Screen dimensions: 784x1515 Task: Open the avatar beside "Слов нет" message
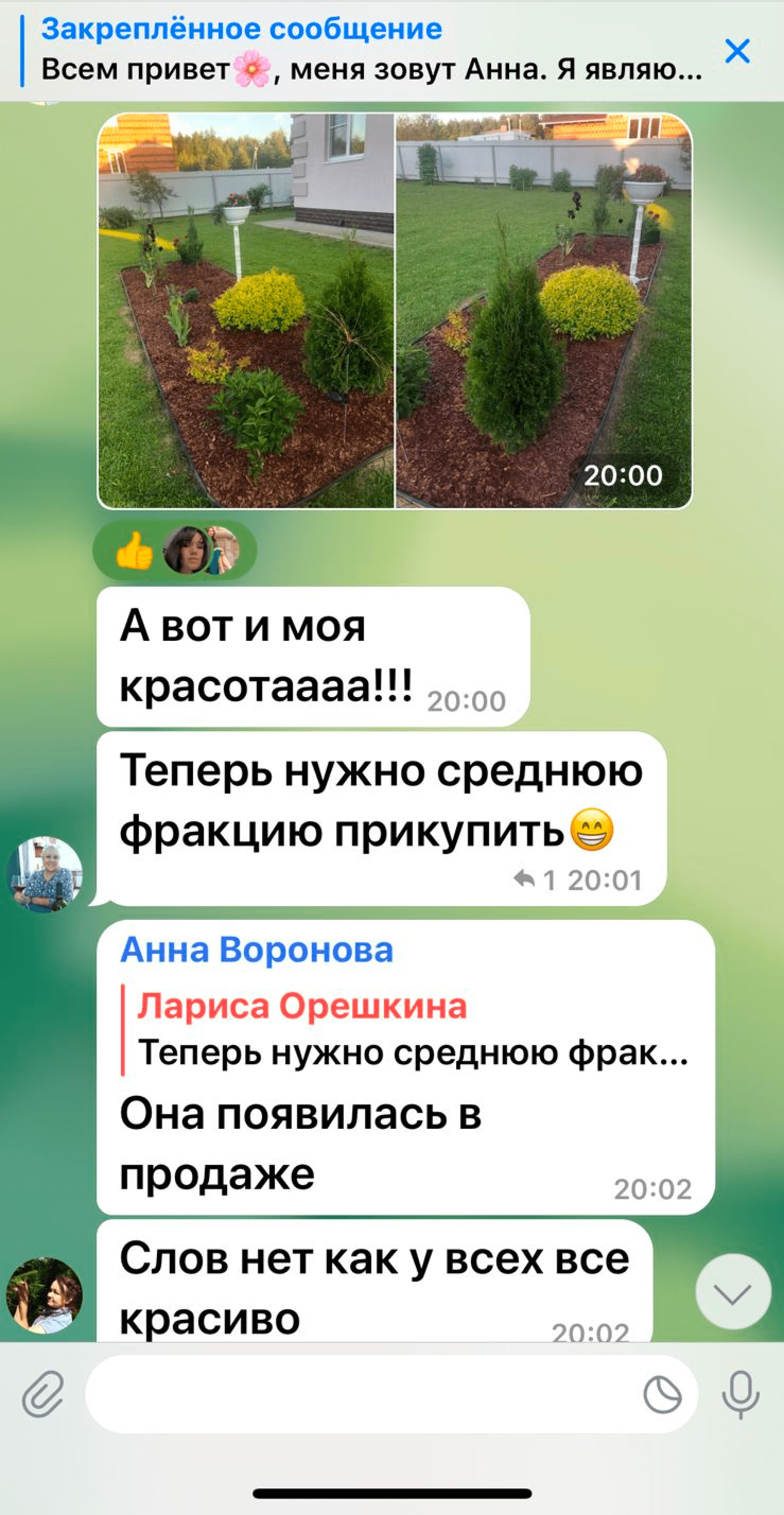point(45,1294)
